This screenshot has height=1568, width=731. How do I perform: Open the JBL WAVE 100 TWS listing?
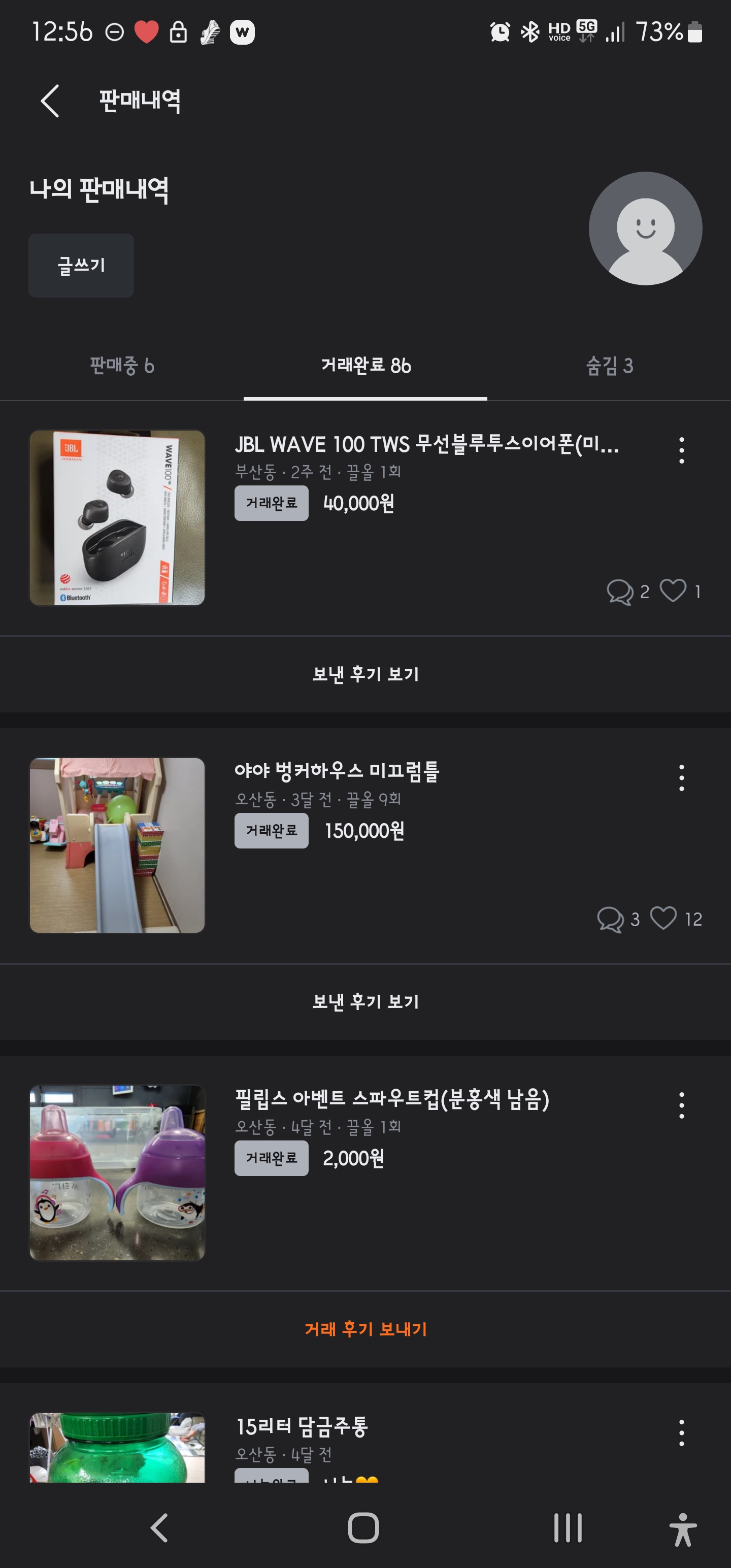[426, 445]
